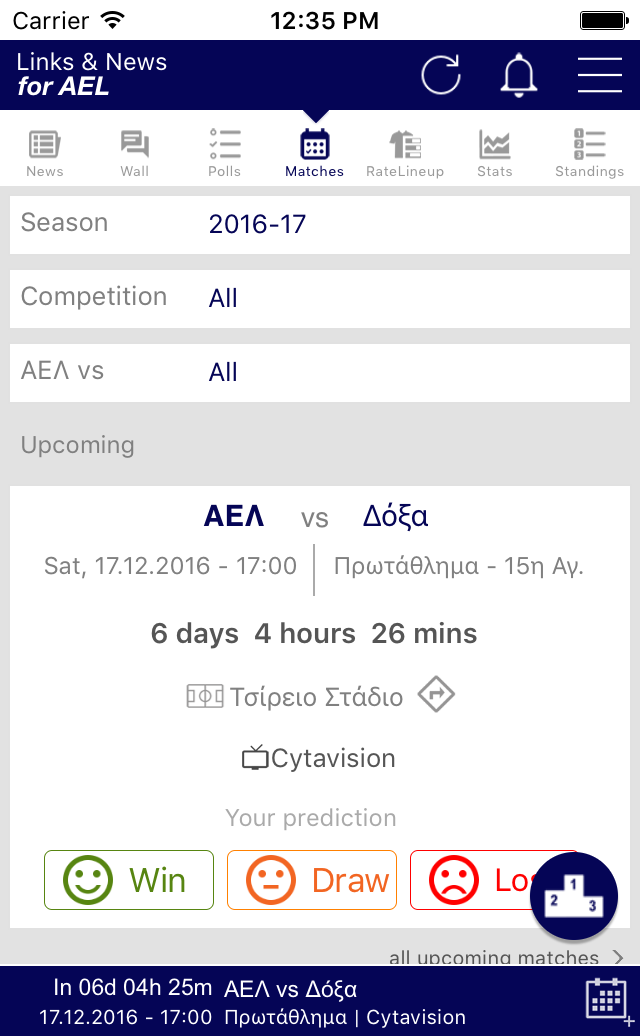
Task: Choose opponent in ΑΕΛ vs filter
Action: point(320,373)
